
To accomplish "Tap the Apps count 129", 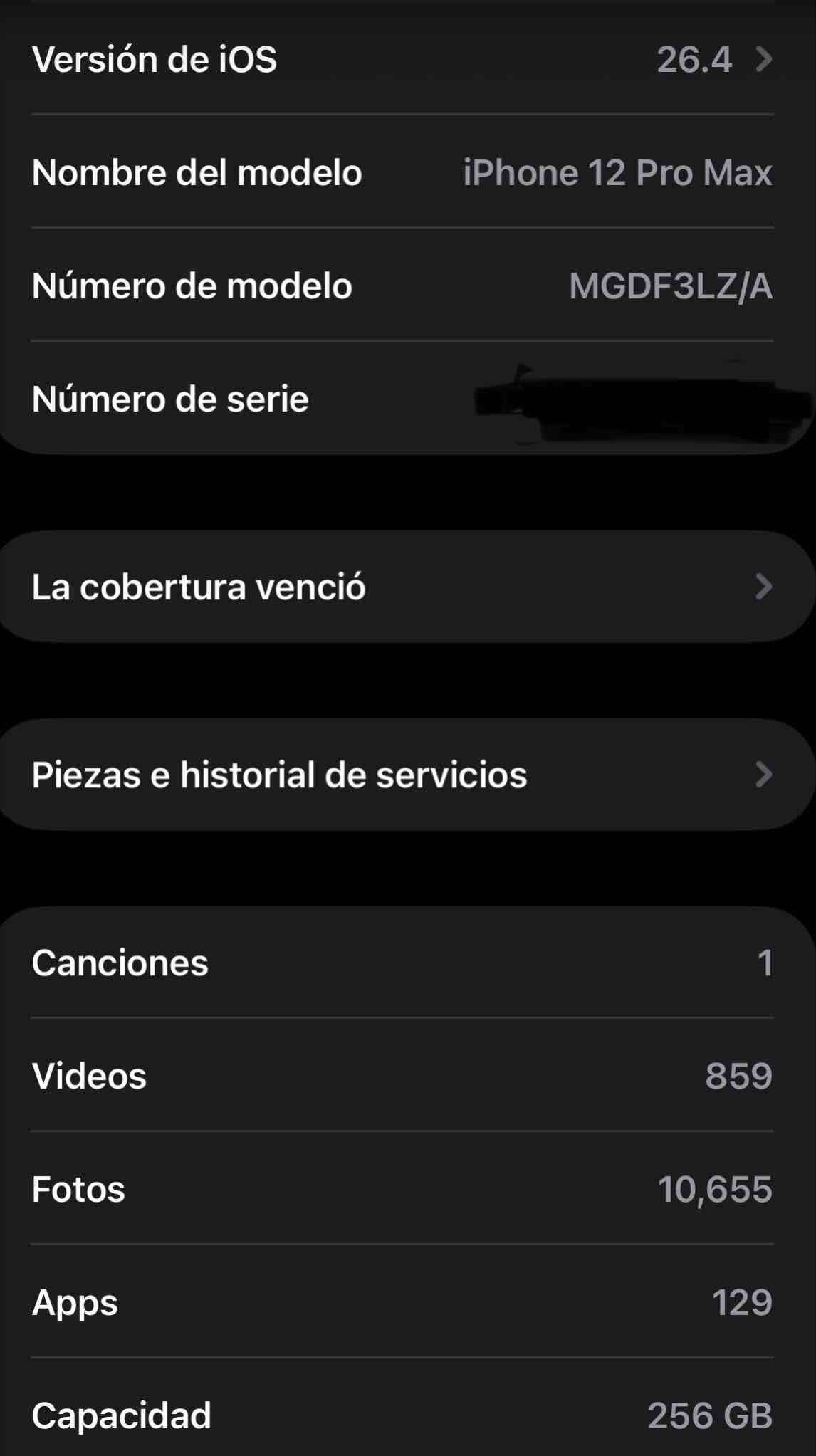I will pos(741,1303).
